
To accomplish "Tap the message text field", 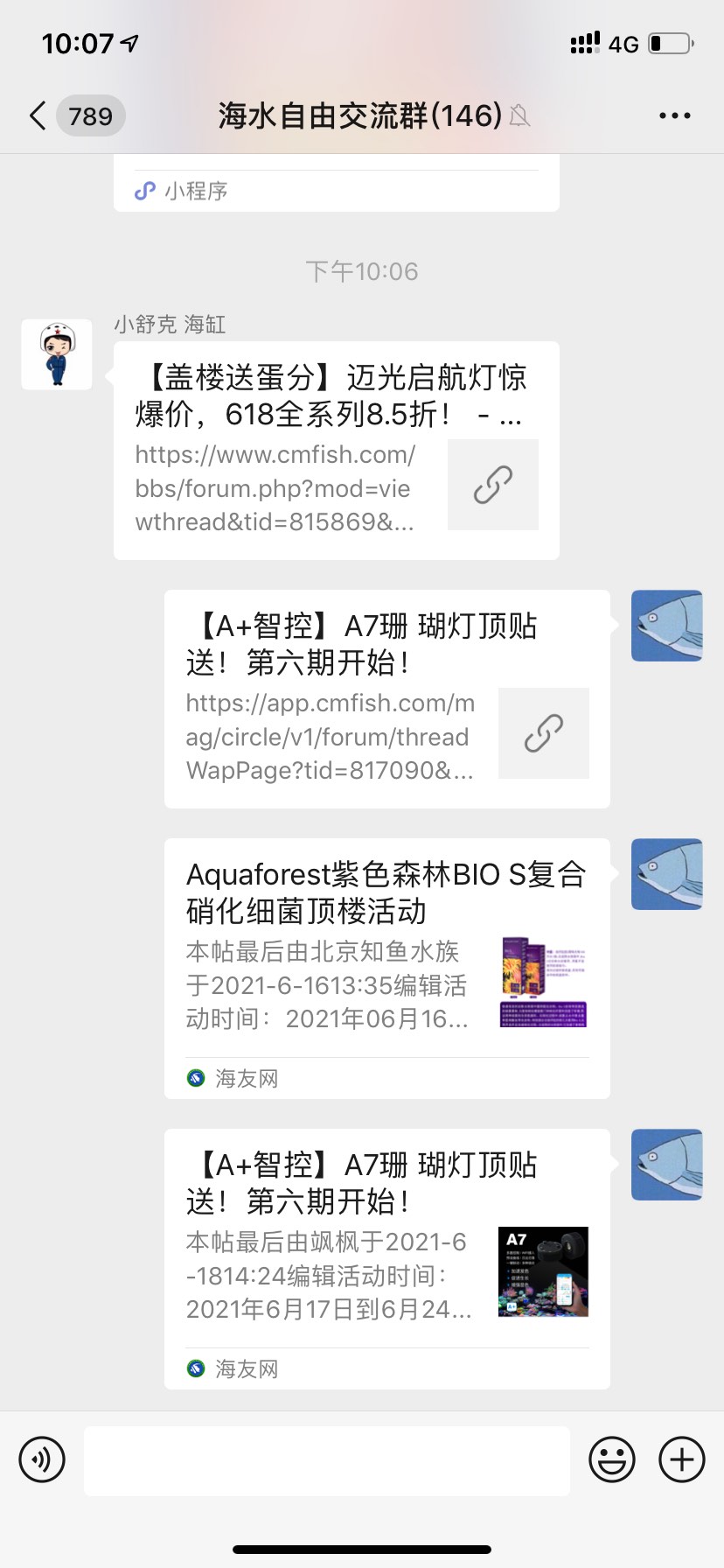I will 326,1460.
